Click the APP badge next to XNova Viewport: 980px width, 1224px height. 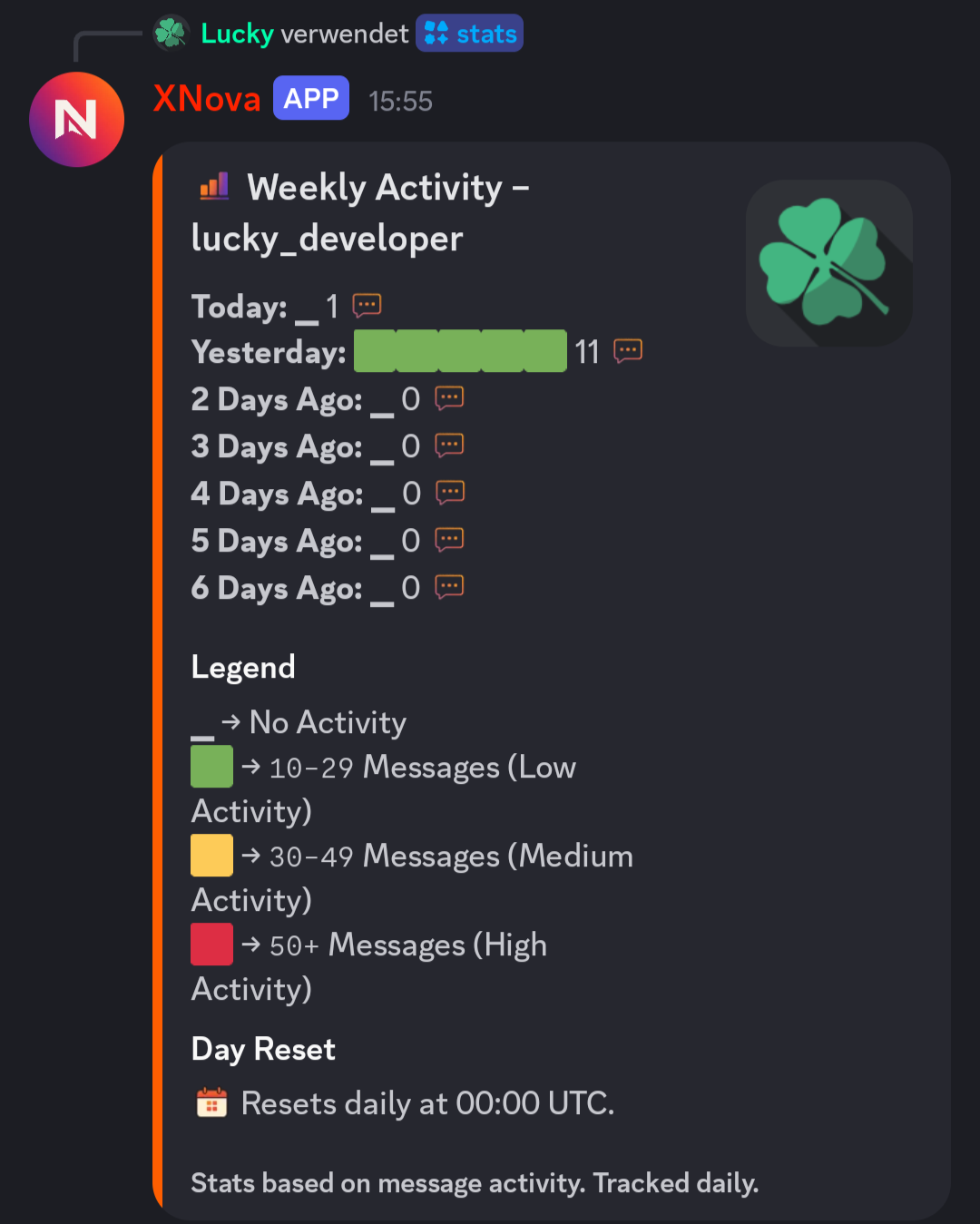(310, 98)
